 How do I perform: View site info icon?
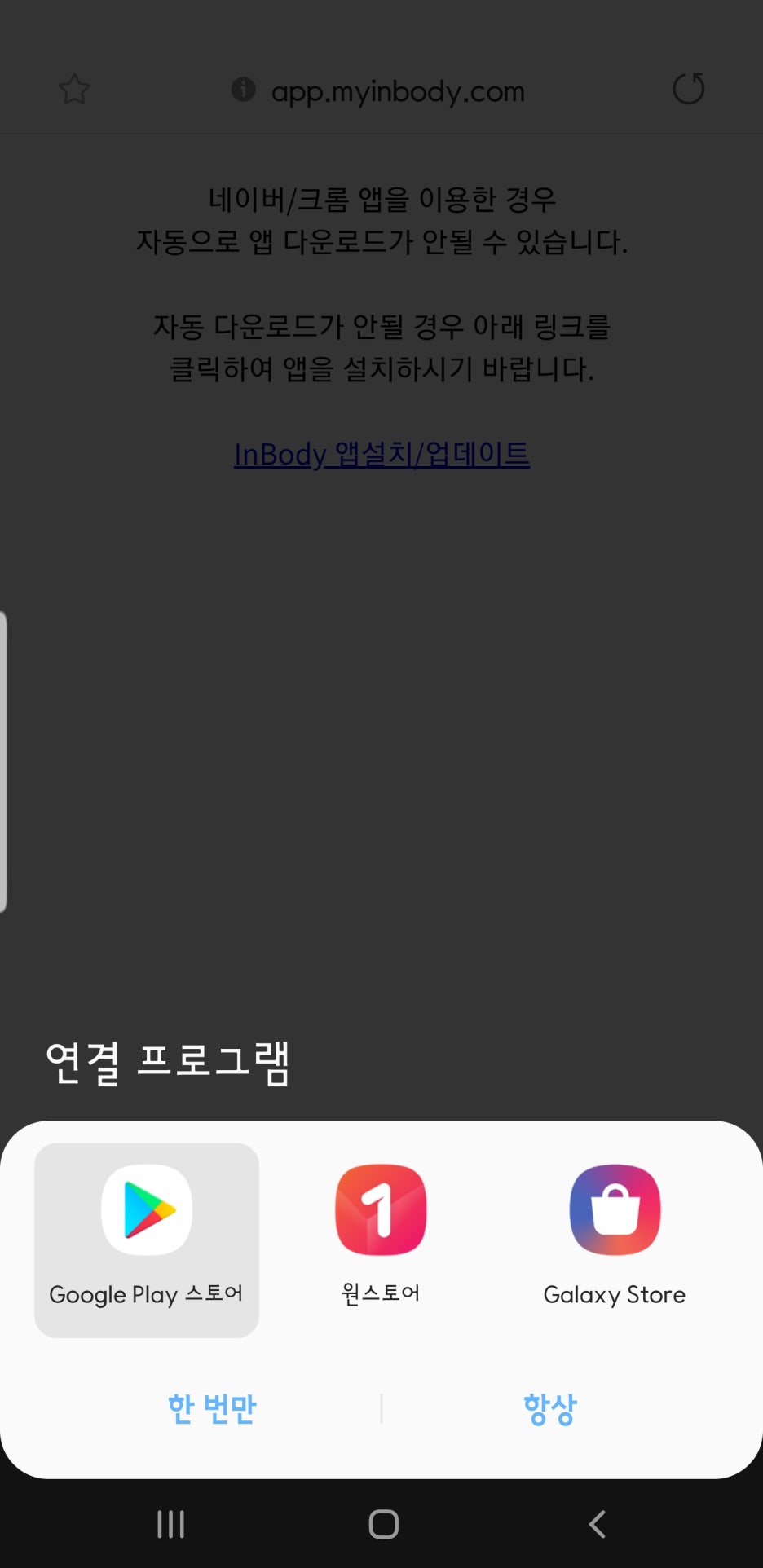point(243,89)
